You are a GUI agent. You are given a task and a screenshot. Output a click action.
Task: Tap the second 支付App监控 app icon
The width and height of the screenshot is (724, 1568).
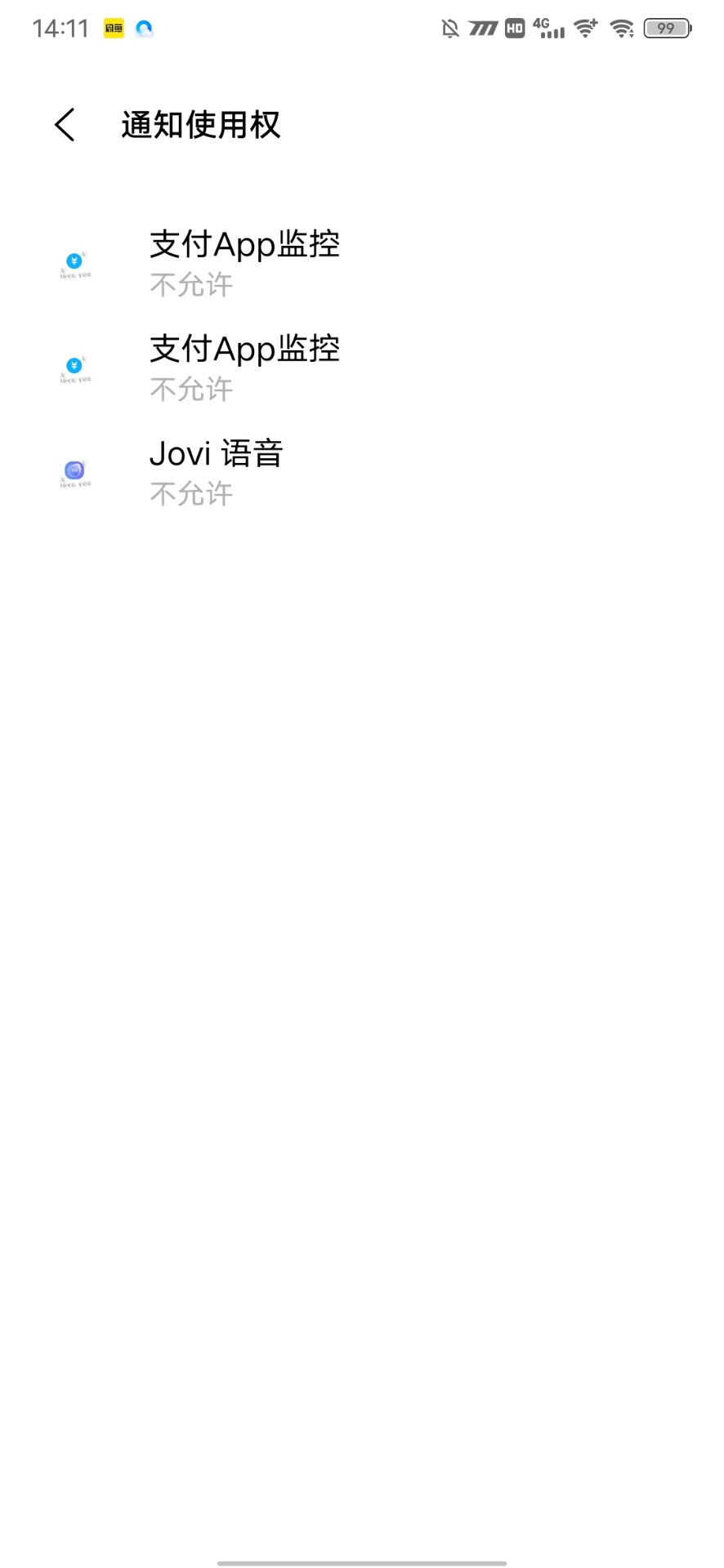(74, 368)
